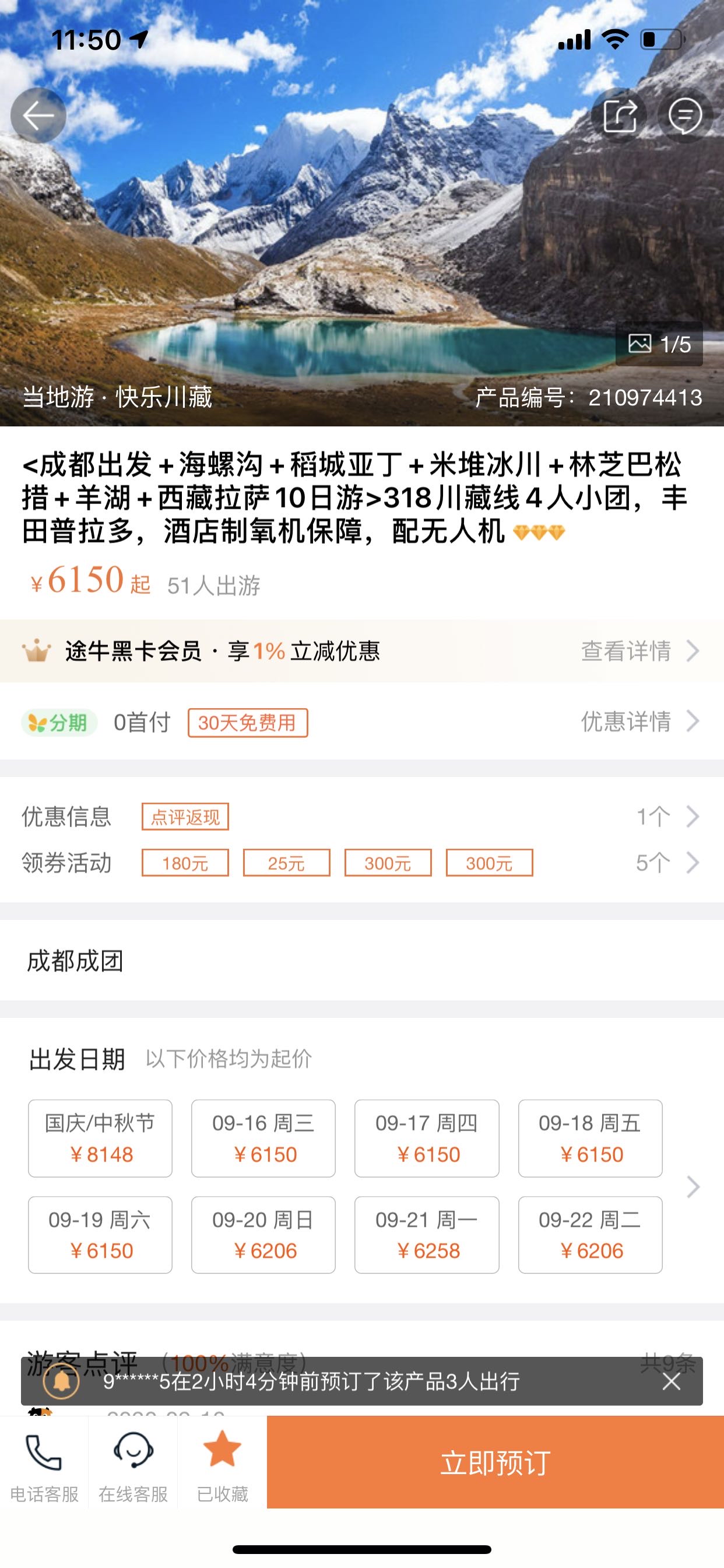Show more departure dates via chevron
The image size is (724, 1568).
pyautogui.click(x=693, y=1186)
